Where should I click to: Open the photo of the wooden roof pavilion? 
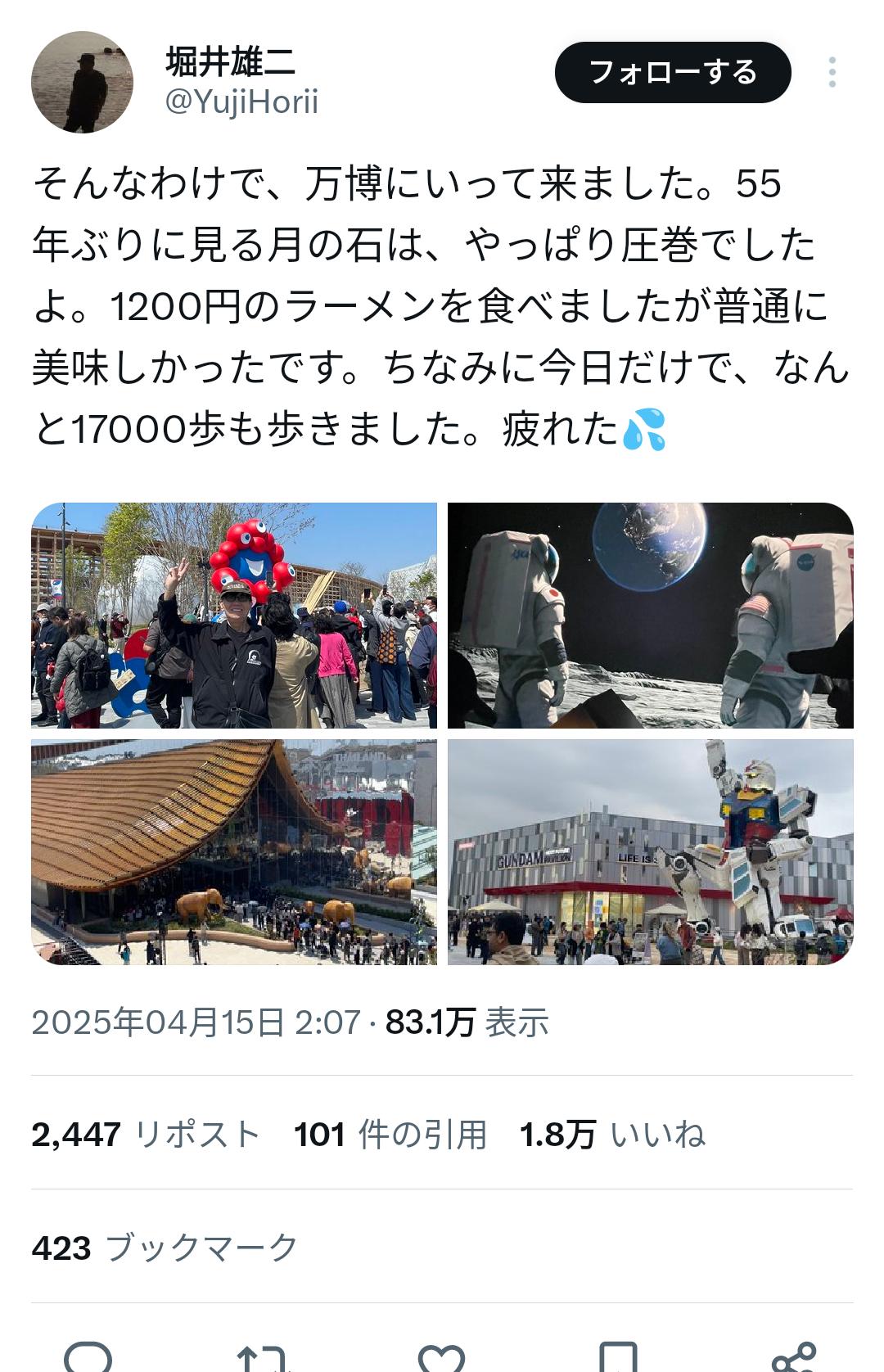tap(234, 852)
